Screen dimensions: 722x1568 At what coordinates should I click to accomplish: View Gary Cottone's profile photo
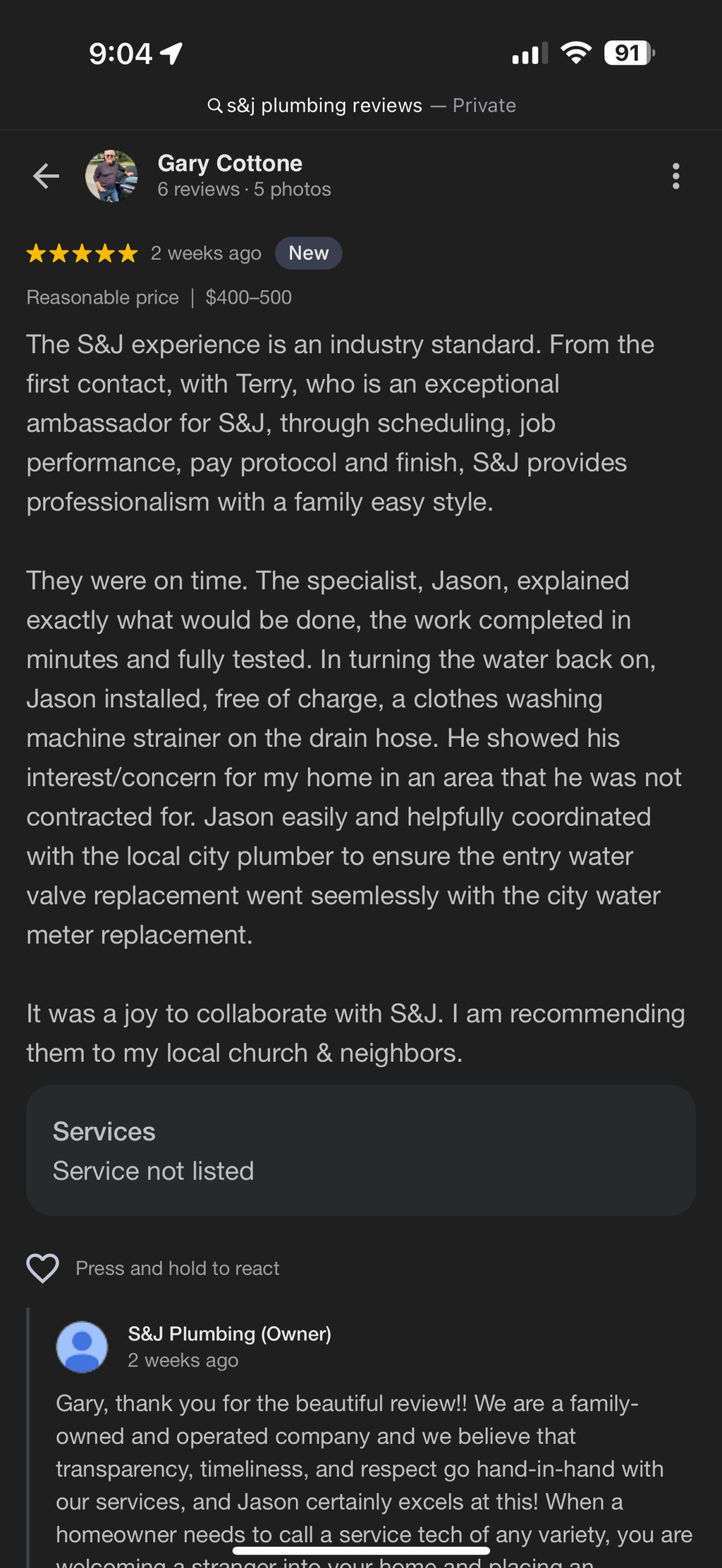pyautogui.click(x=111, y=176)
